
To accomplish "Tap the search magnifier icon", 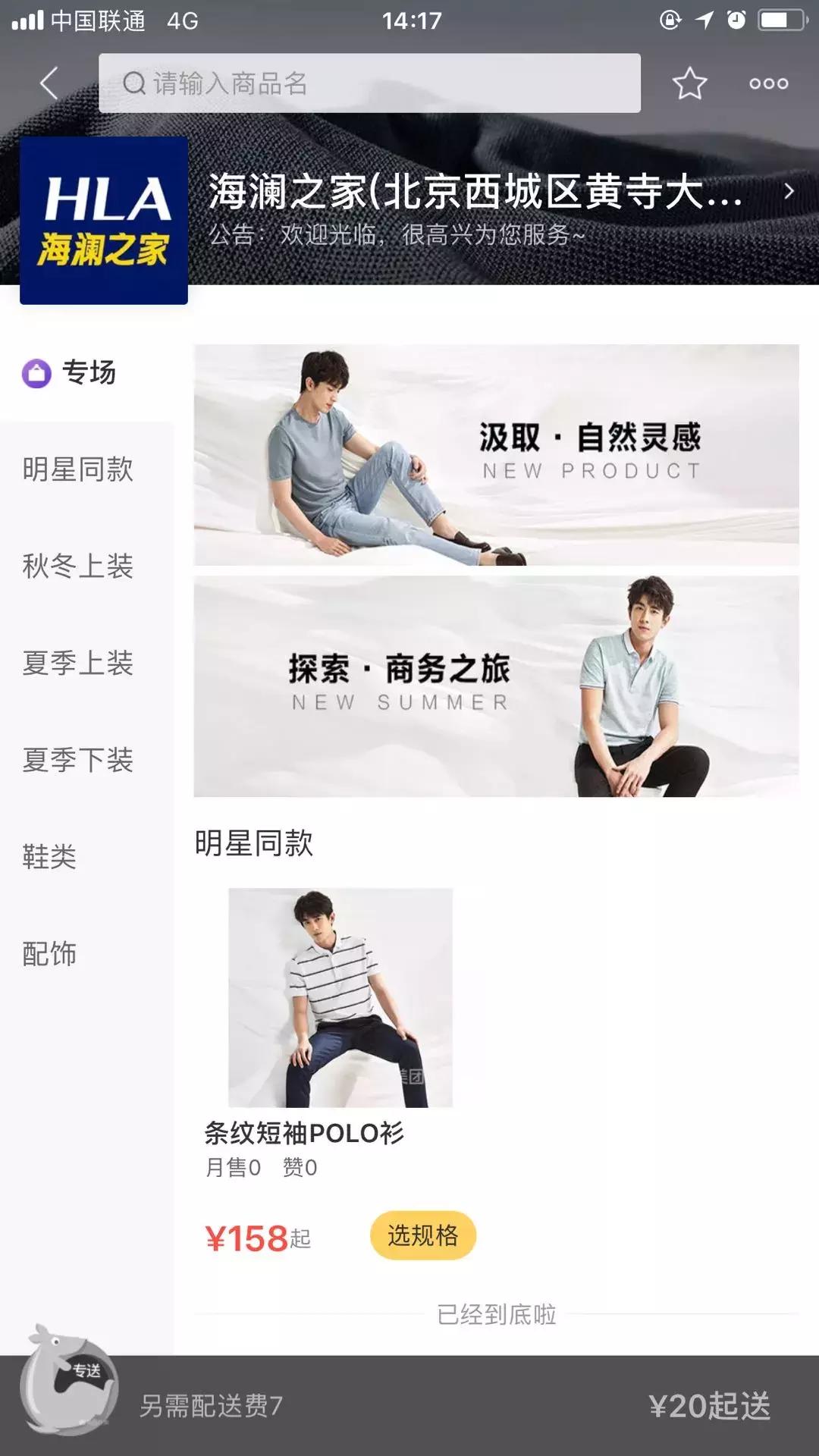I will click(x=135, y=83).
